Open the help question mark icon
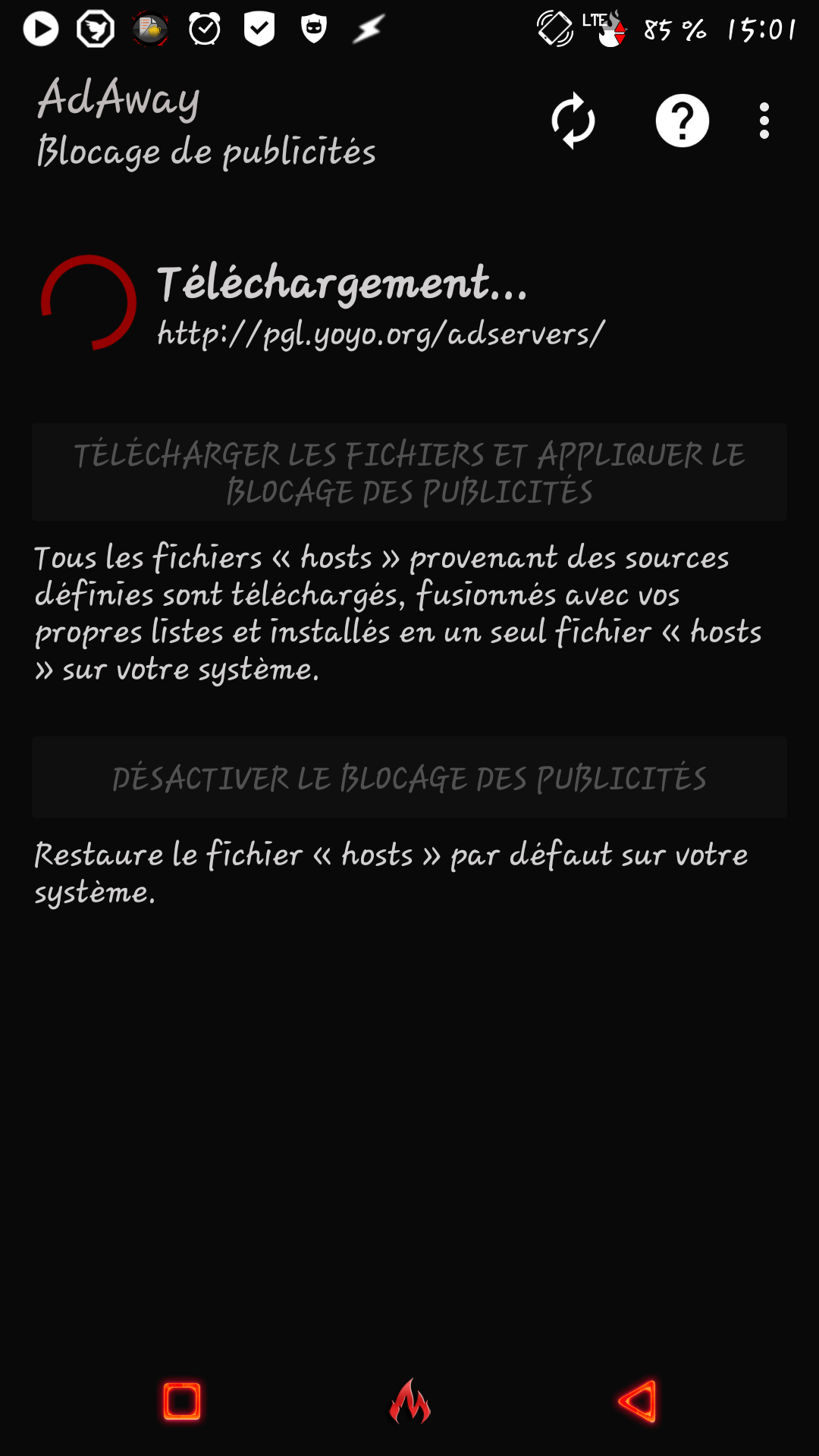 (682, 121)
